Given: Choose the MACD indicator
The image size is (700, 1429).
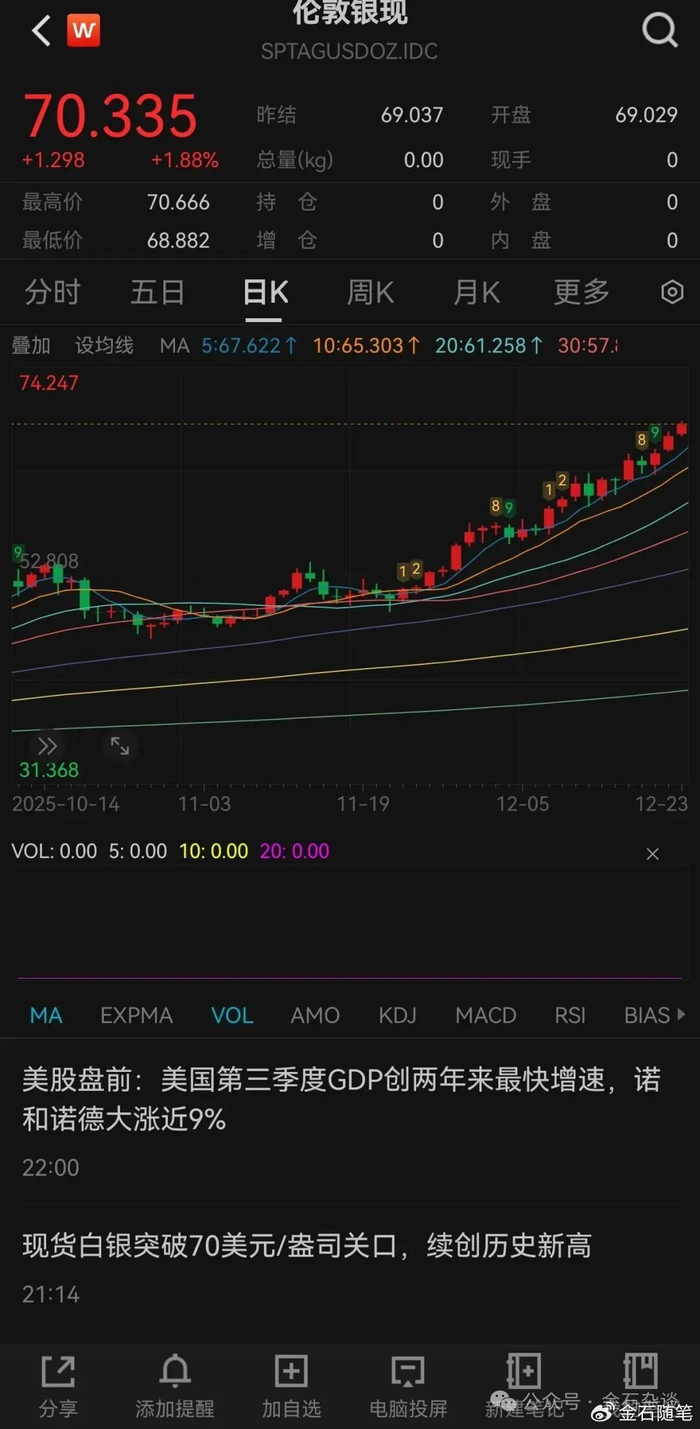Looking at the screenshot, I should pos(485,1015).
